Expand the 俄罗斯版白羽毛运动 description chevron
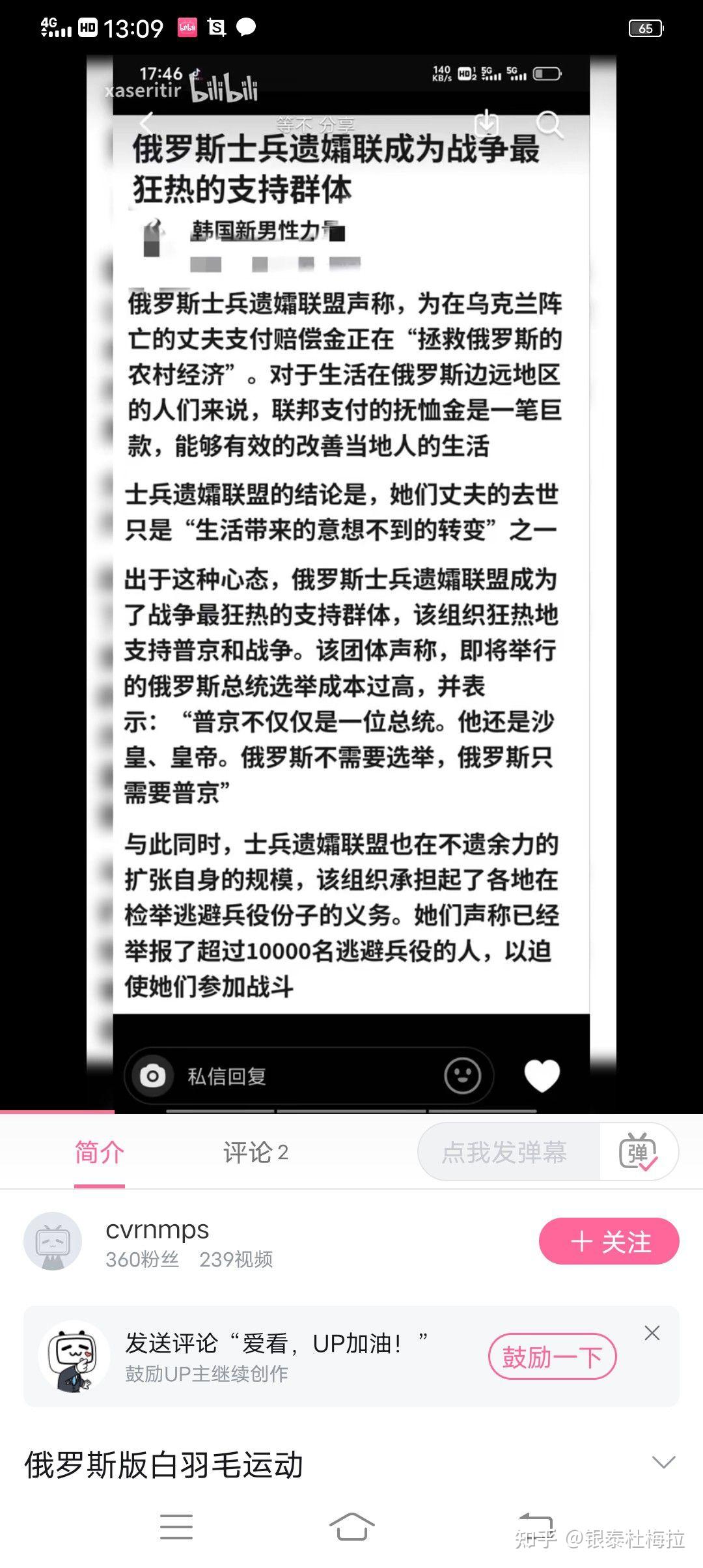Image resolution: width=703 pixels, height=1568 pixels. tap(663, 1463)
